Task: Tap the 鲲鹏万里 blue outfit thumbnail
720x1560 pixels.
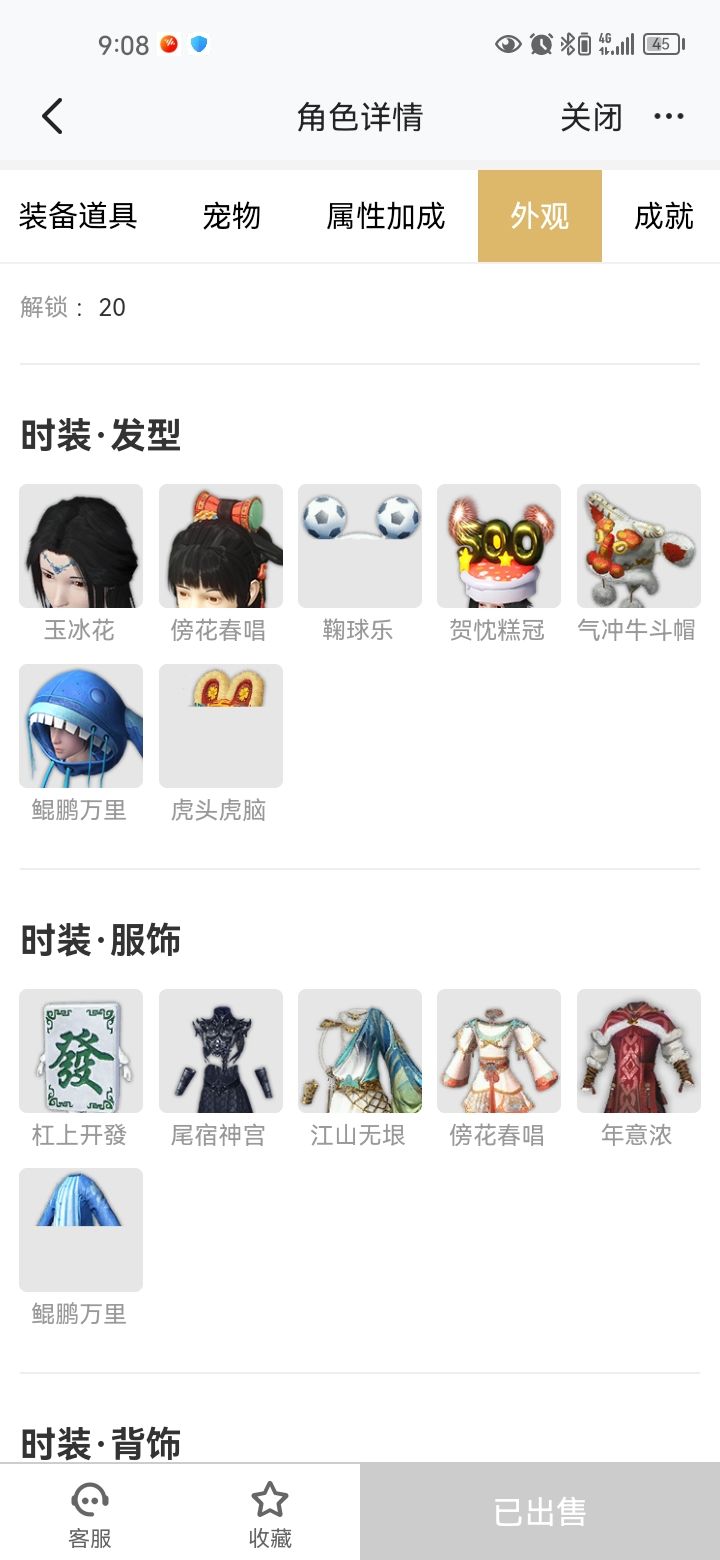Action: click(80, 1231)
